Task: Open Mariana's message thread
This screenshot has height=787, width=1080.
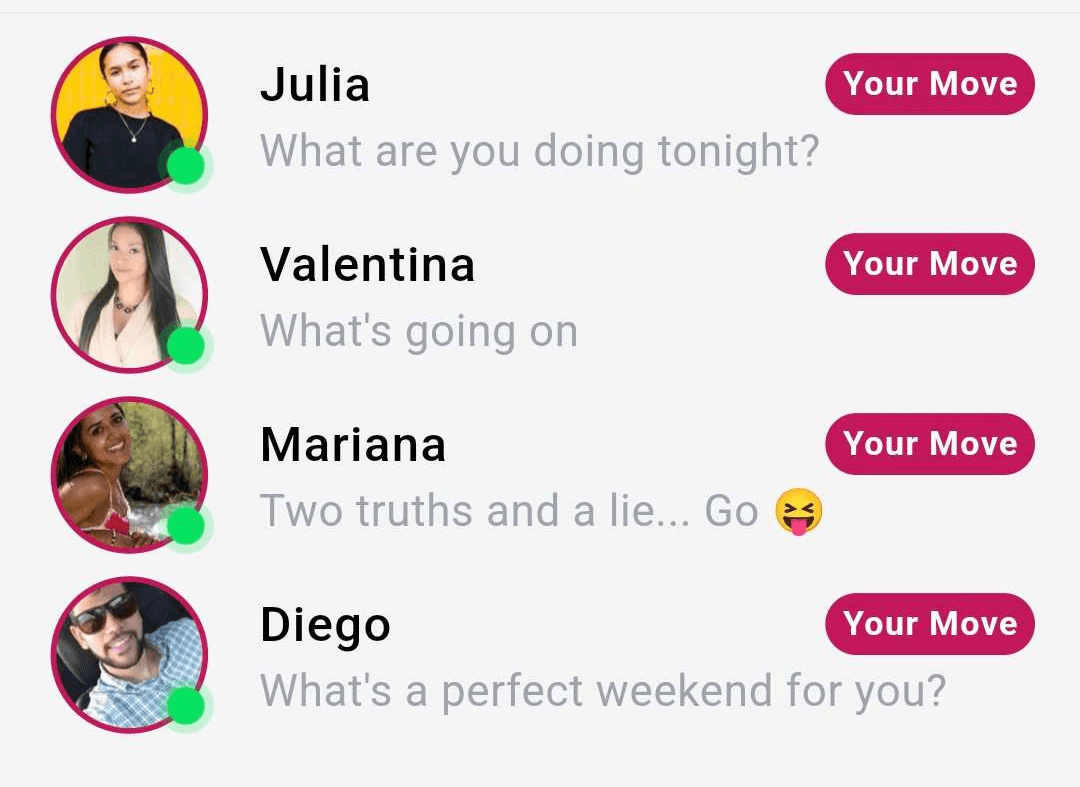Action: click(x=540, y=478)
